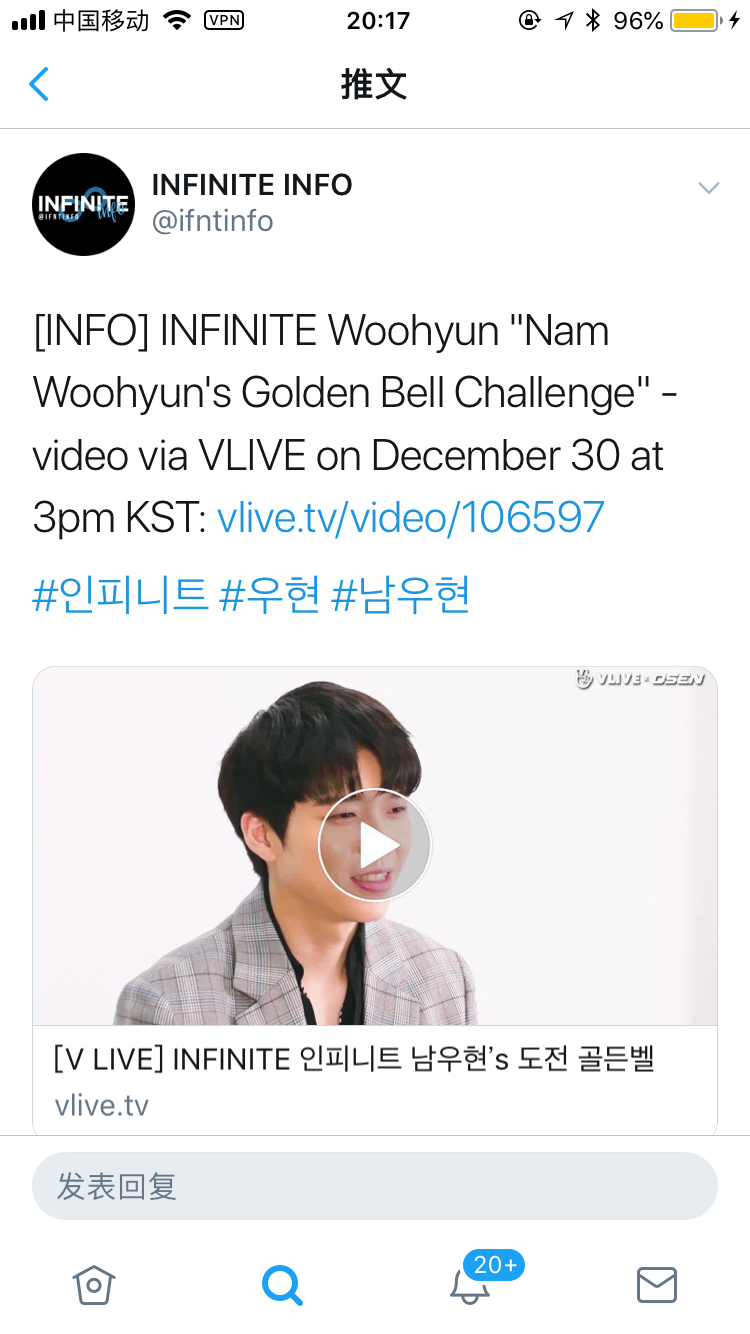Switch to the Search tab
750x1334 pixels.
tap(282, 1284)
